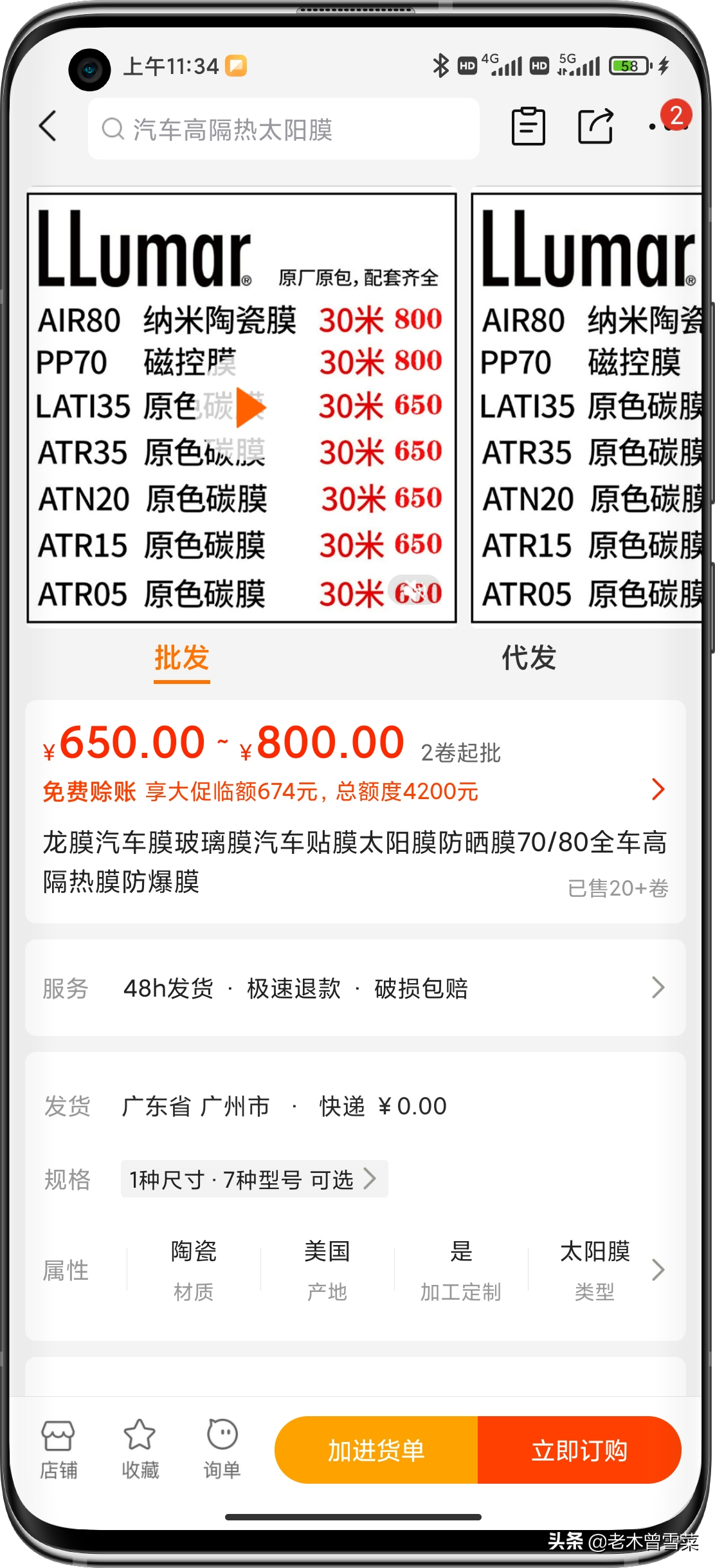Choose specs via 1种尺寸·7种型号 可选

pos(254,1179)
